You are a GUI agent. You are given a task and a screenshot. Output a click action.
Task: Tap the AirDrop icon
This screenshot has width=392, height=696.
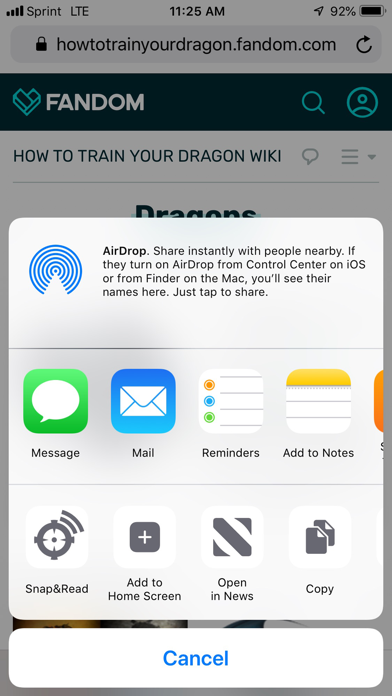[x=55, y=270]
